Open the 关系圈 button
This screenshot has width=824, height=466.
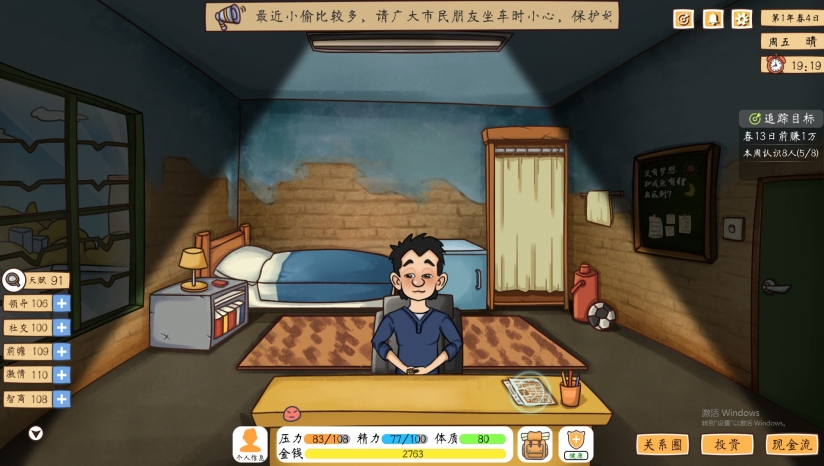coord(662,445)
